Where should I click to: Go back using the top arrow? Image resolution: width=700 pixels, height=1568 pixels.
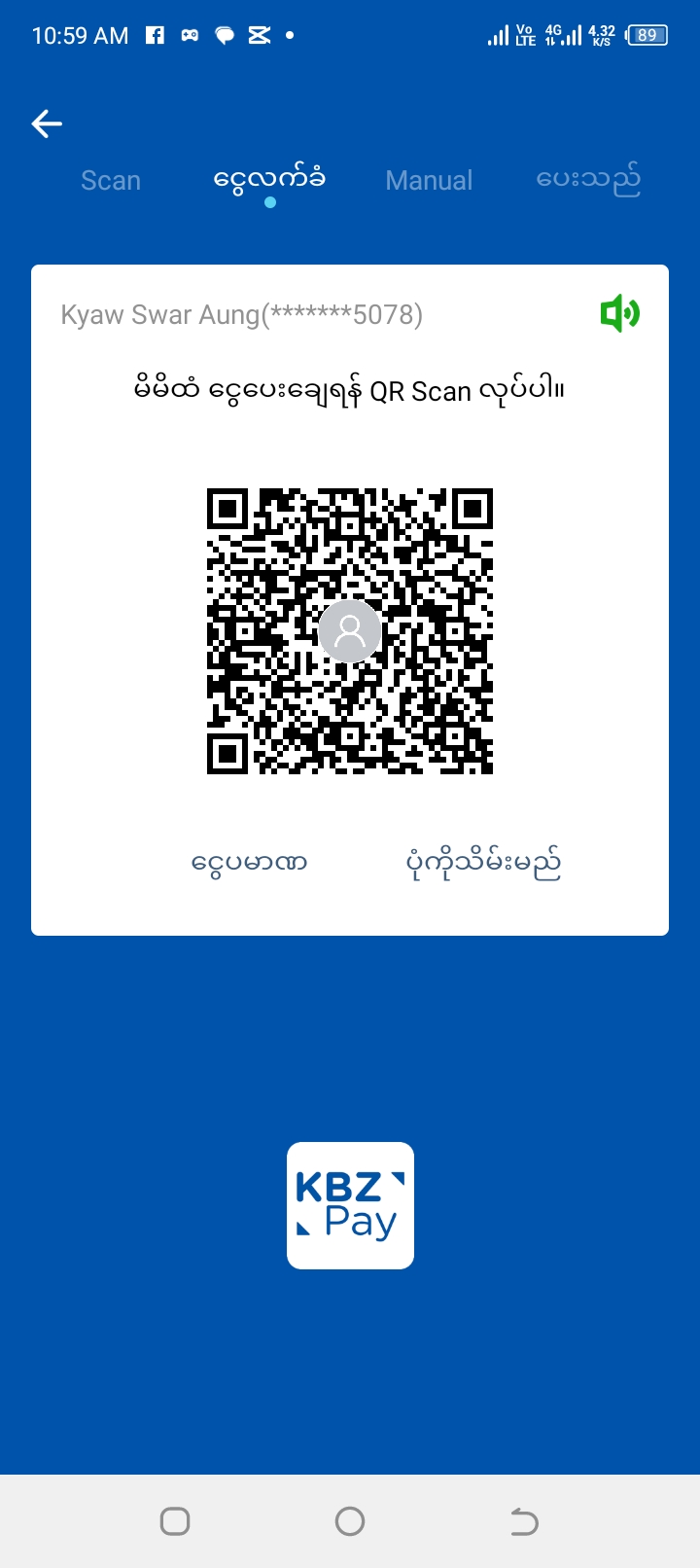47,124
